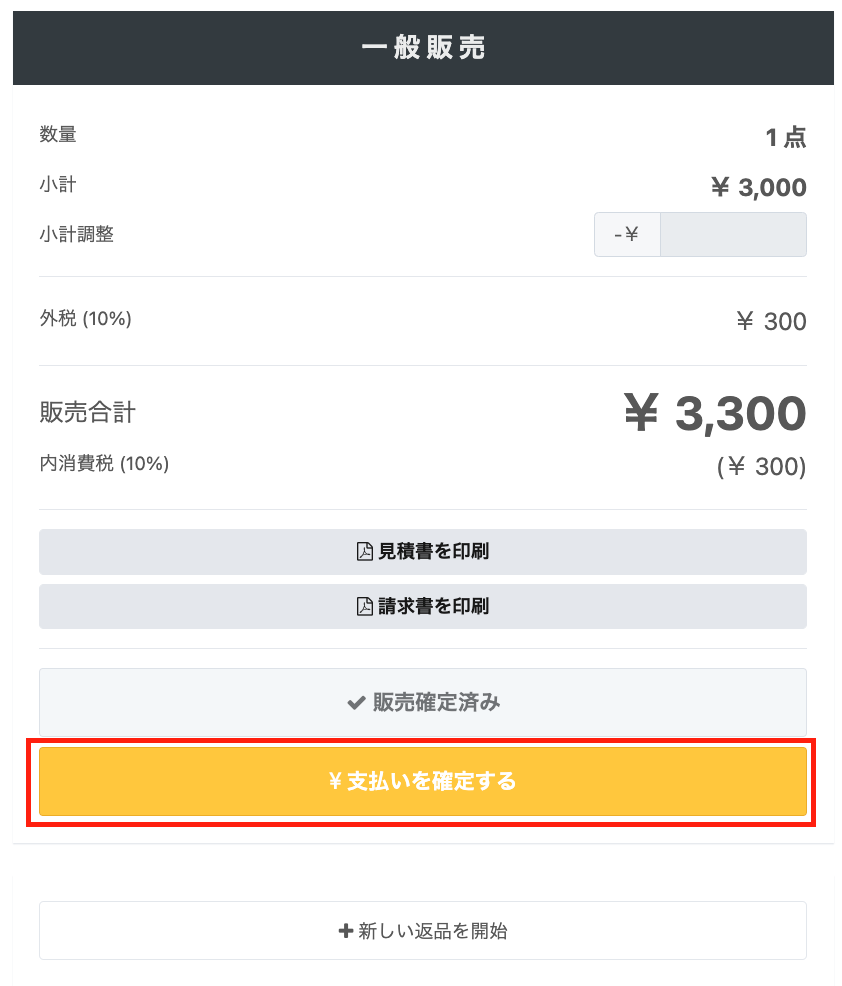842x986 pixels.
Task: Tap the 小計調整 amount field
Action: pos(732,235)
